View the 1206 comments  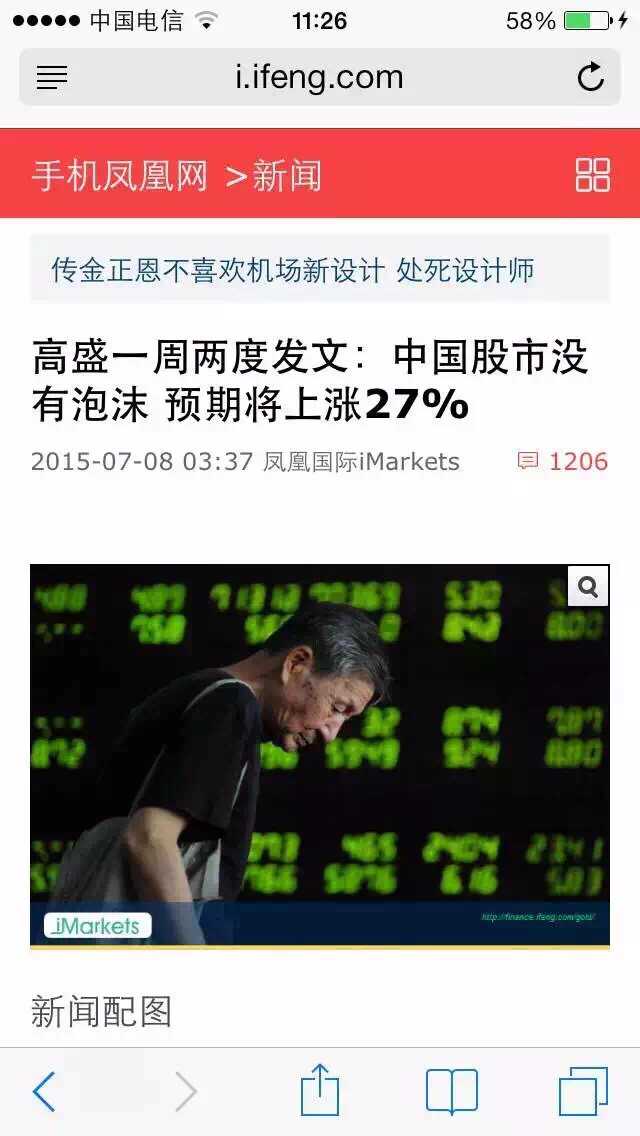tap(563, 461)
